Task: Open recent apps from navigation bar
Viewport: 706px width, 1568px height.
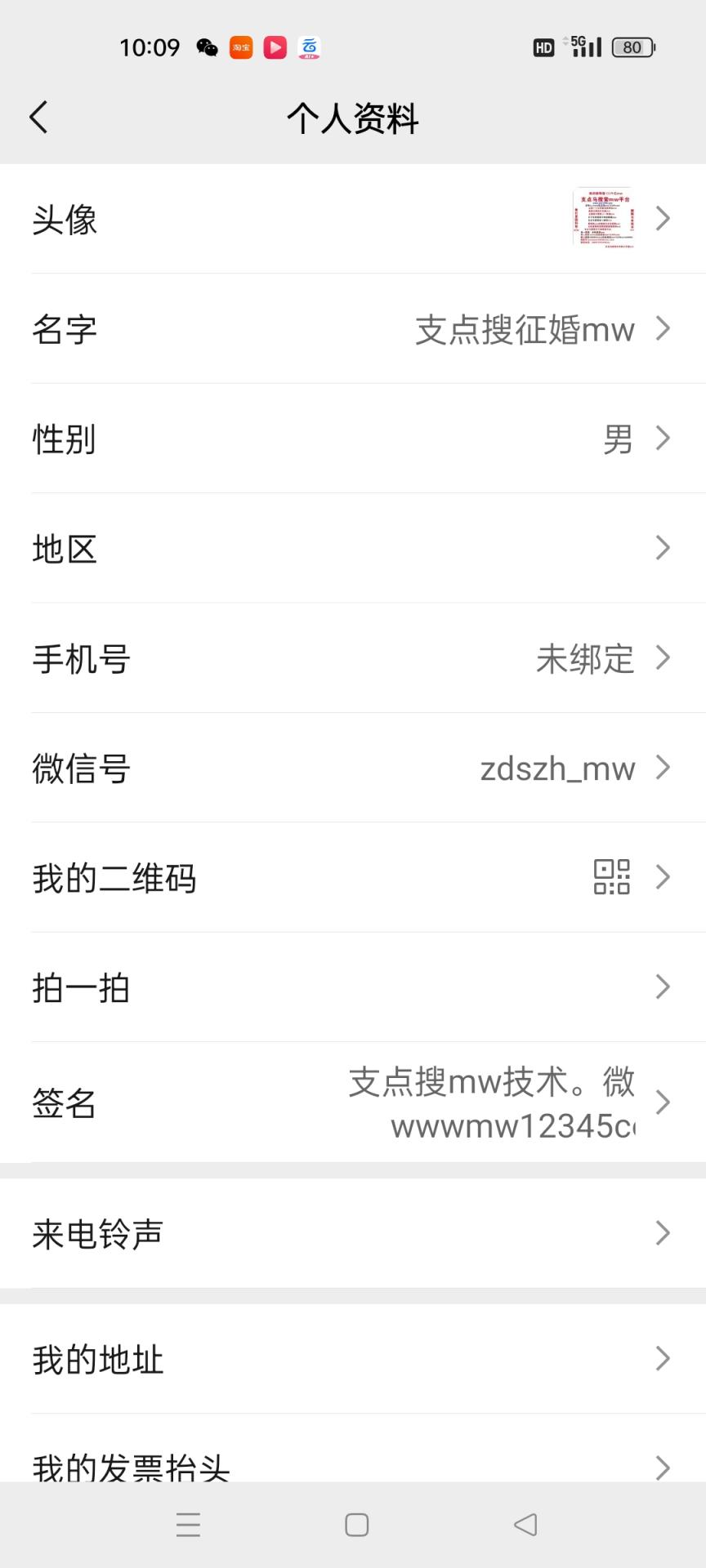Action: (x=188, y=1525)
